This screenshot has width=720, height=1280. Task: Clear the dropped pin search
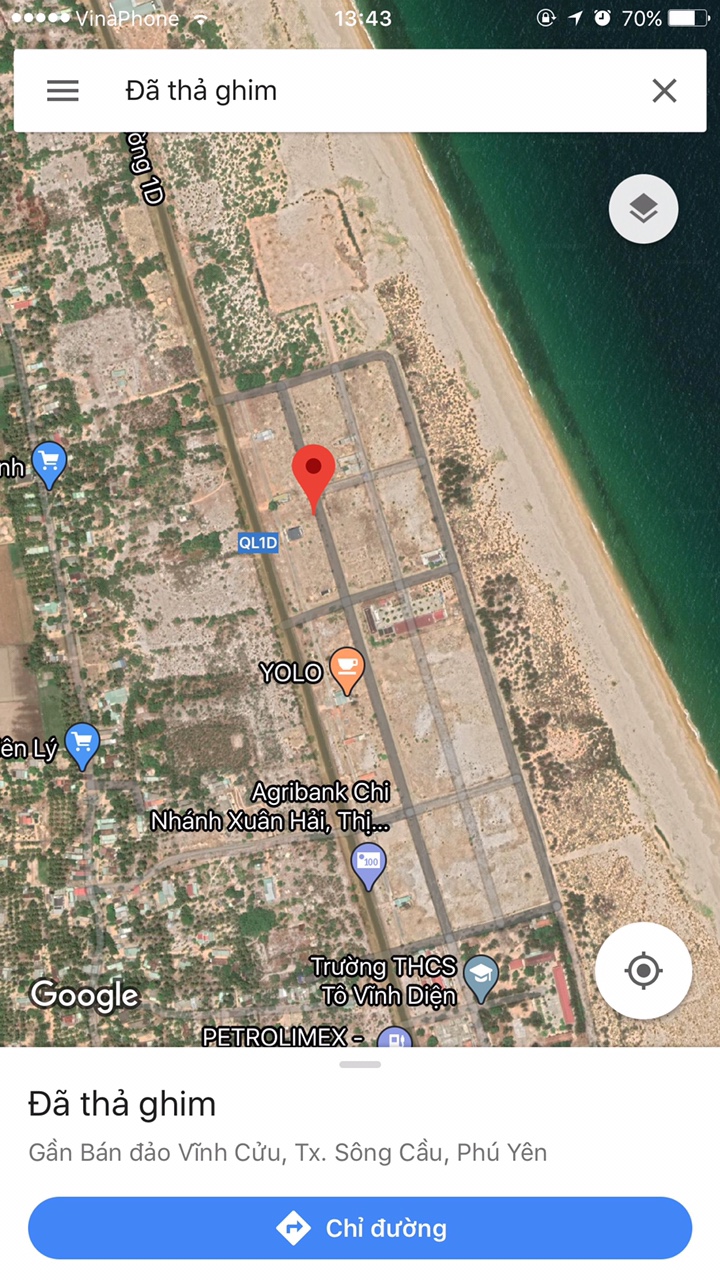tap(664, 91)
